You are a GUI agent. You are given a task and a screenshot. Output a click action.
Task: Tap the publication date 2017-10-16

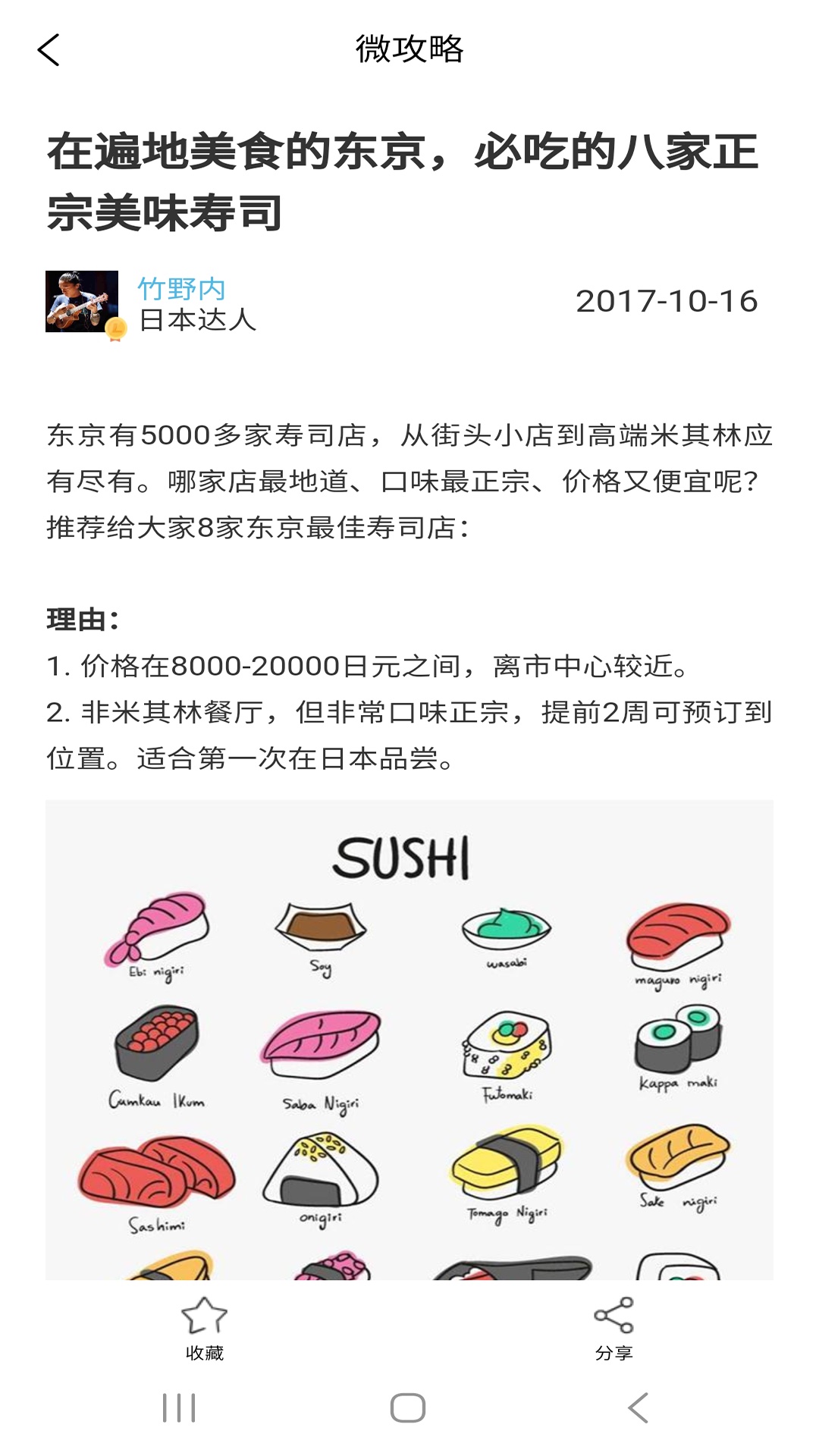pyautogui.click(x=667, y=301)
